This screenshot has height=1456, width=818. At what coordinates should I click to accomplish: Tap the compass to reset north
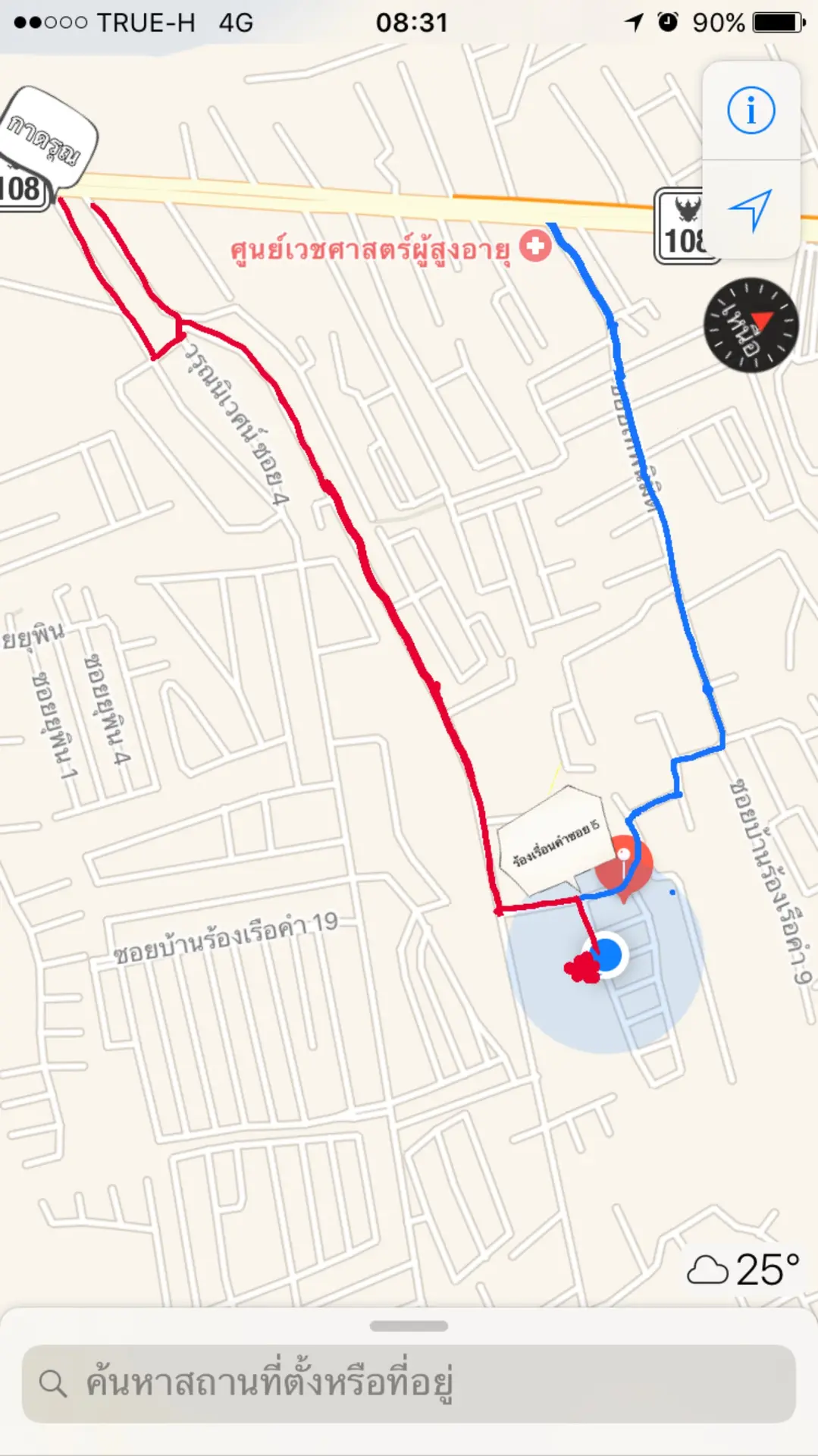click(x=751, y=325)
